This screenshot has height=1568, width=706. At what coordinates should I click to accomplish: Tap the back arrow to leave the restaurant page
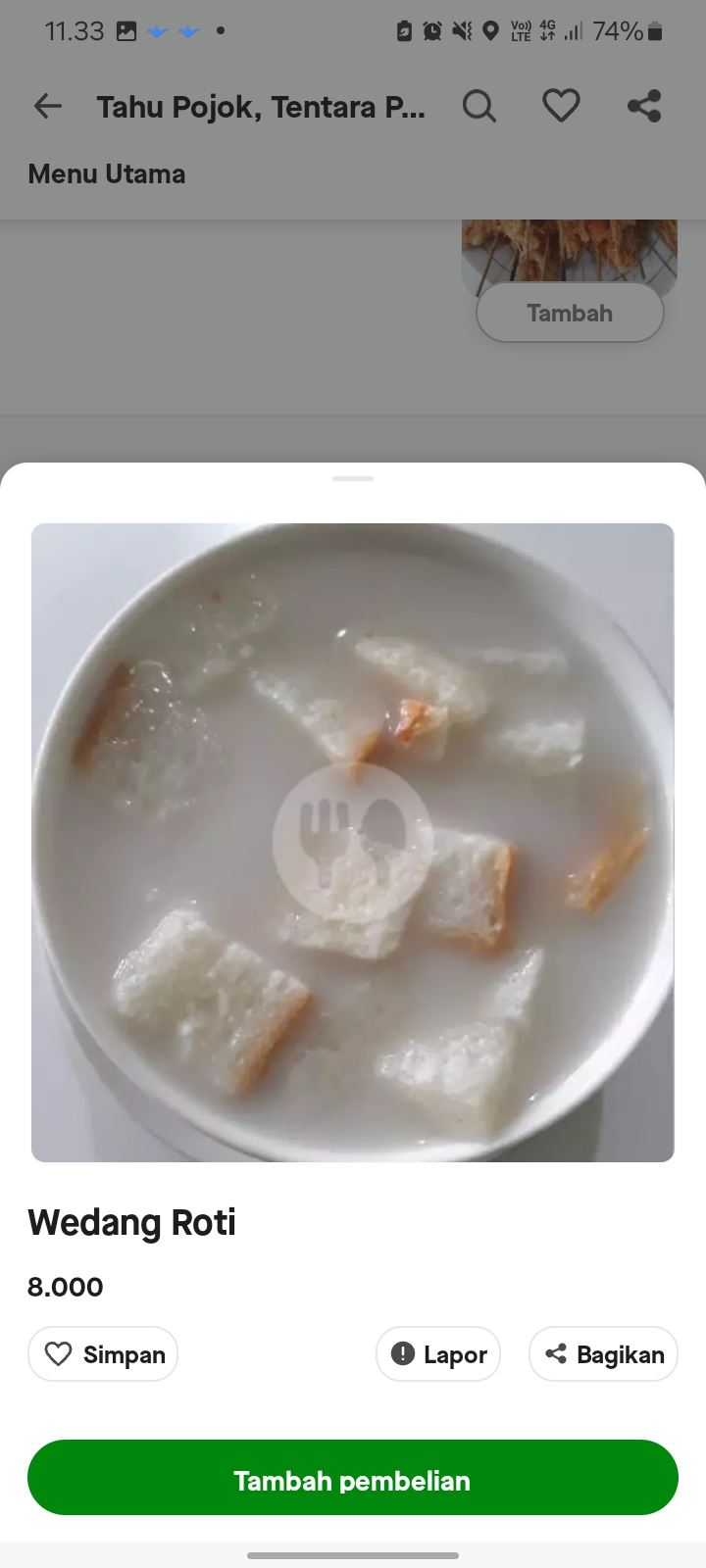pyautogui.click(x=47, y=106)
